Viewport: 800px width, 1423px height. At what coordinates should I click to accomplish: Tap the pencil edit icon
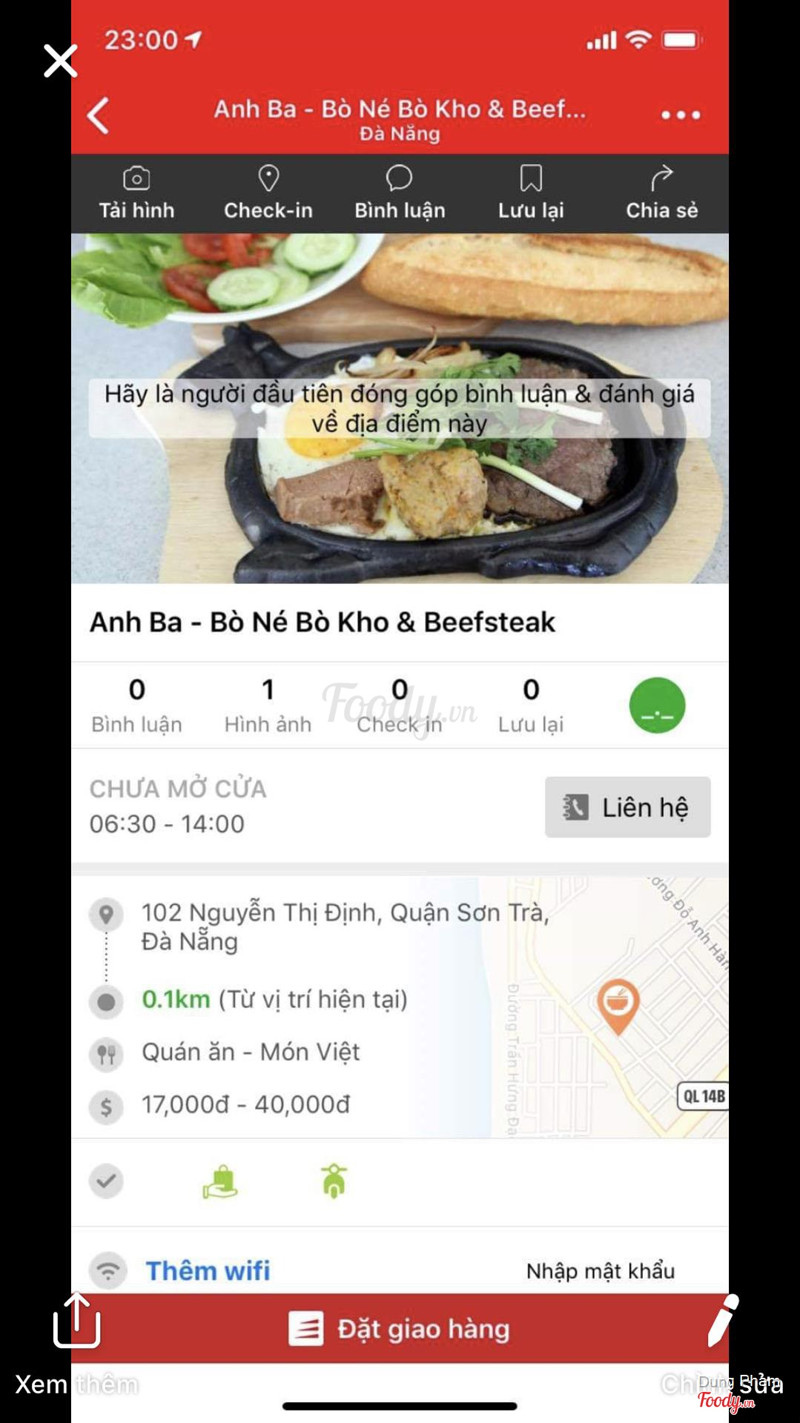tap(722, 1320)
